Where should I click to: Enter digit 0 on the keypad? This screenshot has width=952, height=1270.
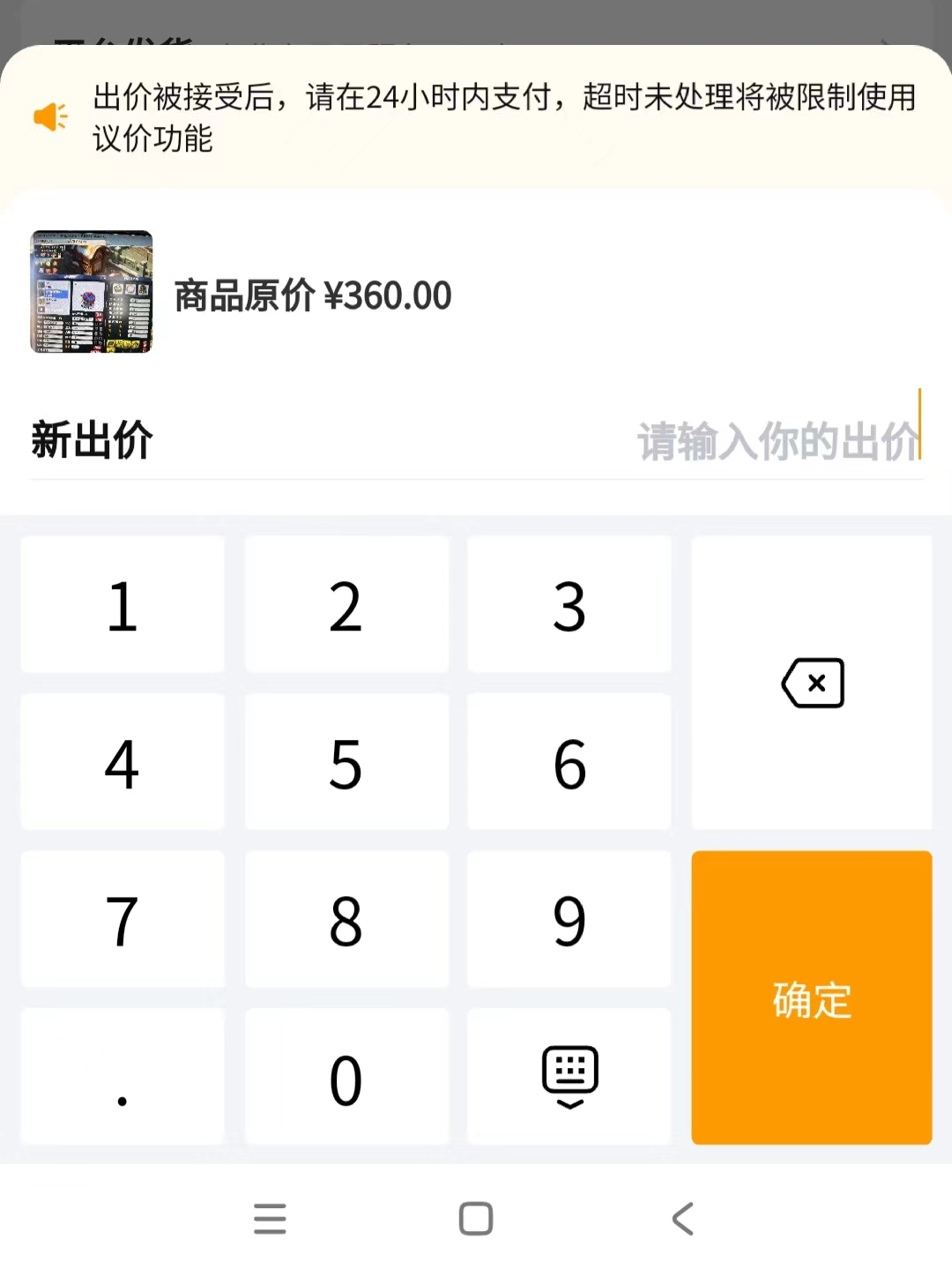pos(346,1078)
